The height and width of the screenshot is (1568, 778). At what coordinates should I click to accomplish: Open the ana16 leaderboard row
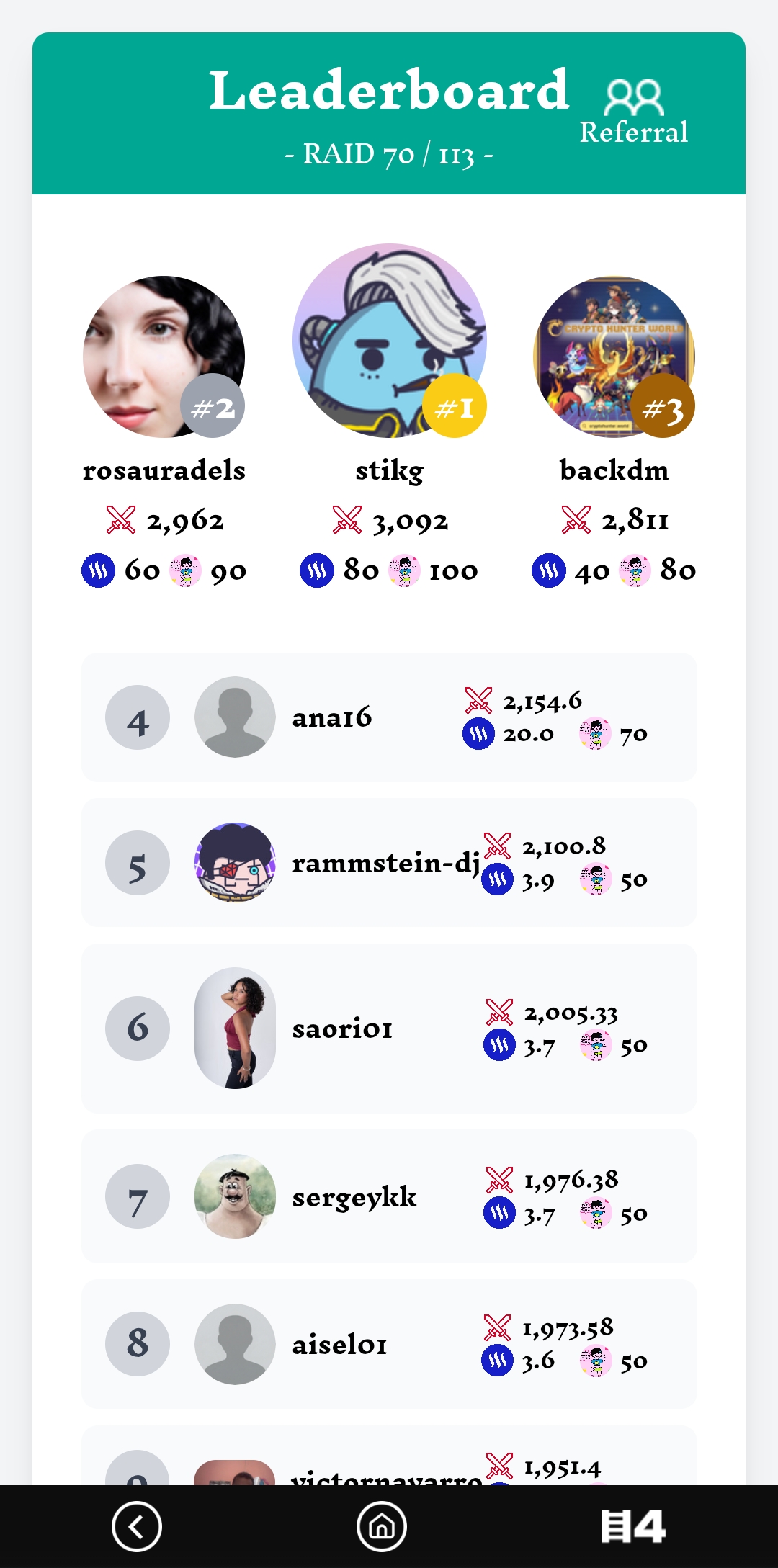(x=389, y=717)
